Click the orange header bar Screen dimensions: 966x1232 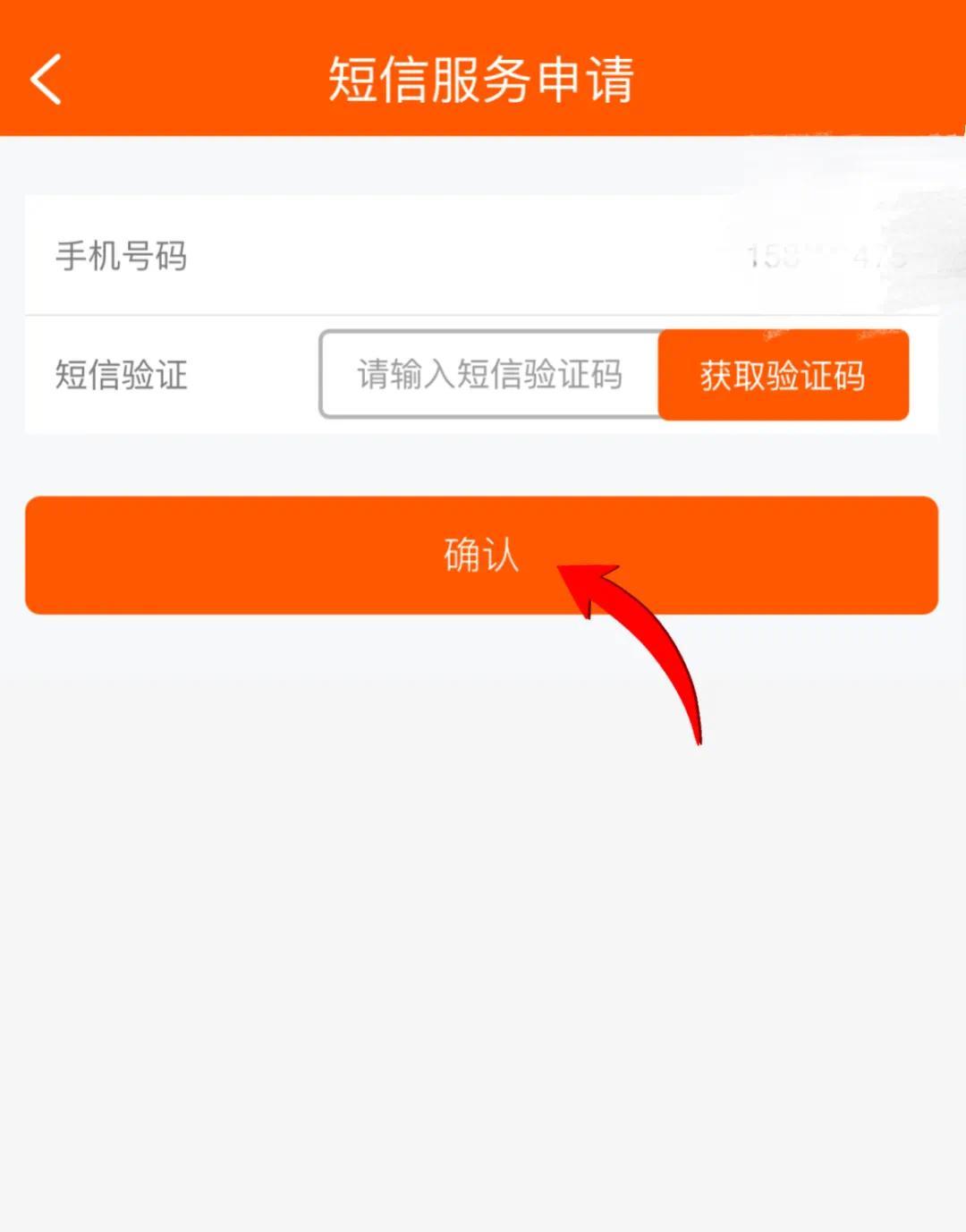click(x=483, y=63)
